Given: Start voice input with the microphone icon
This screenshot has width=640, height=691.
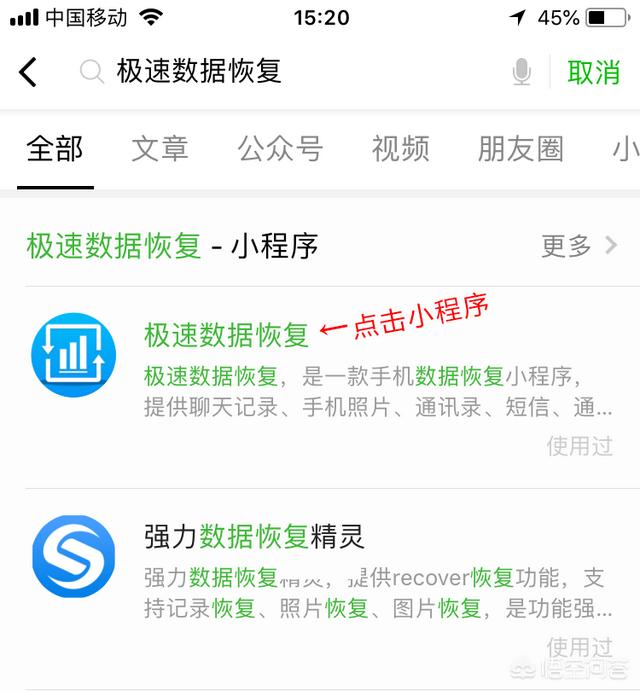Looking at the screenshot, I should click(521, 72).
